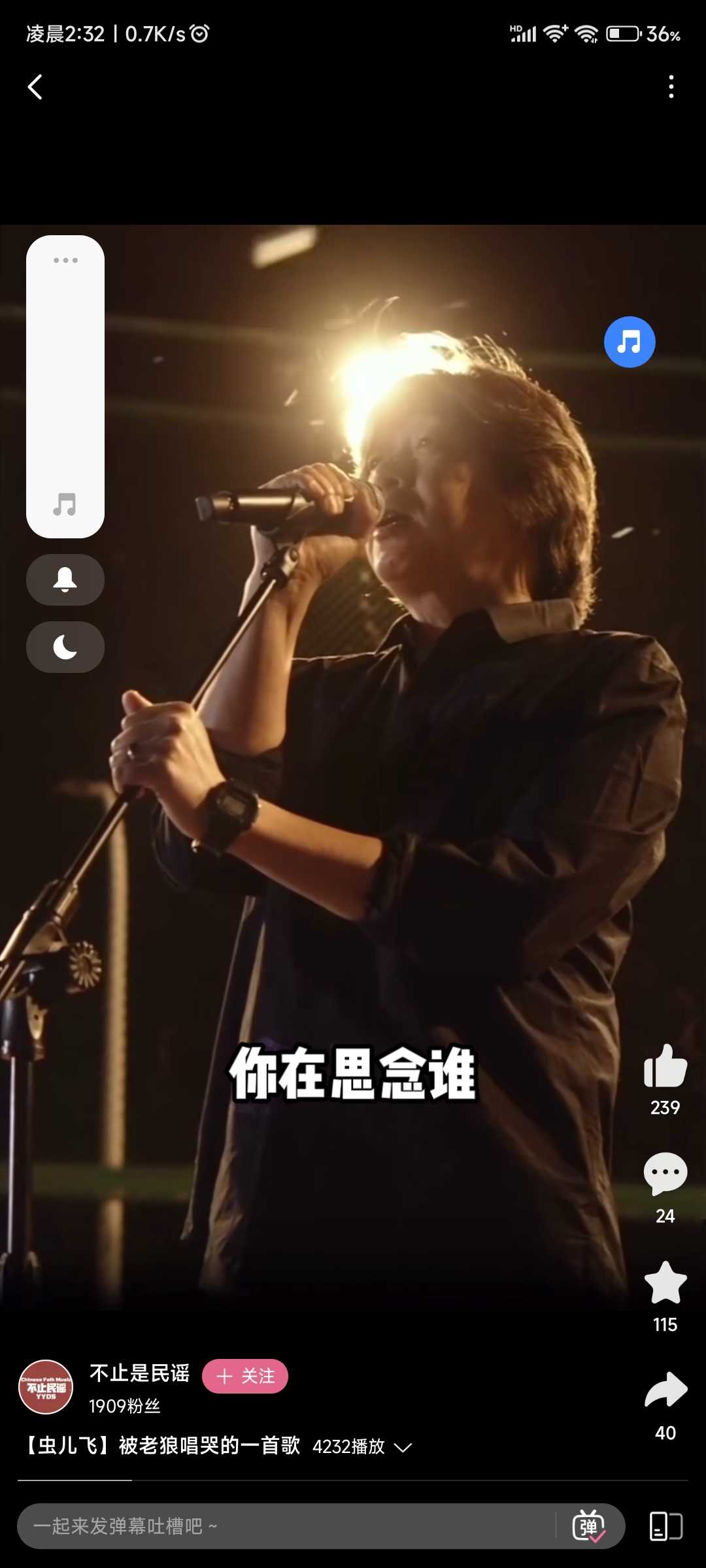Tap the danmaku input field
The width and height of the screenshot is (706, 1568).
coord(288,1526)
